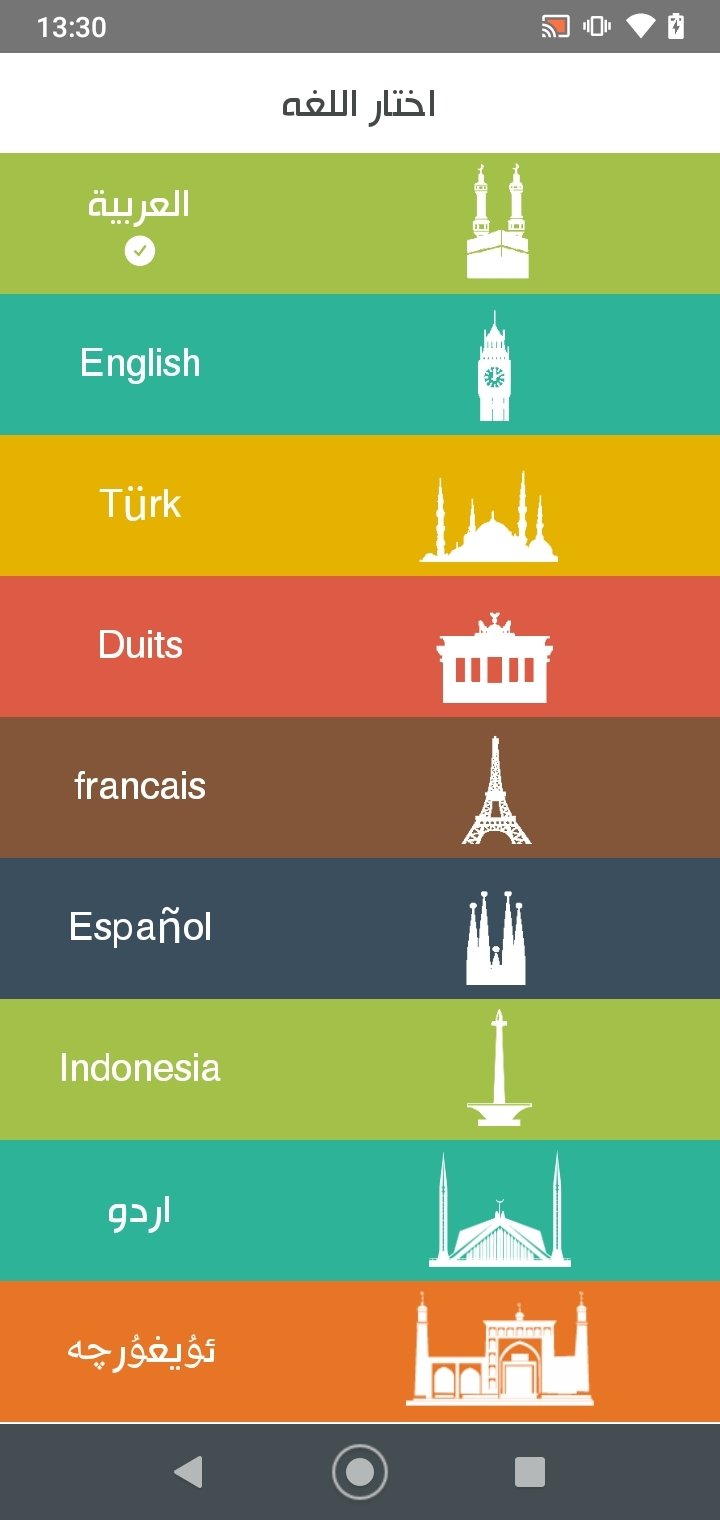Switch language to francais
720x1520 pixels.
point(360,787)
